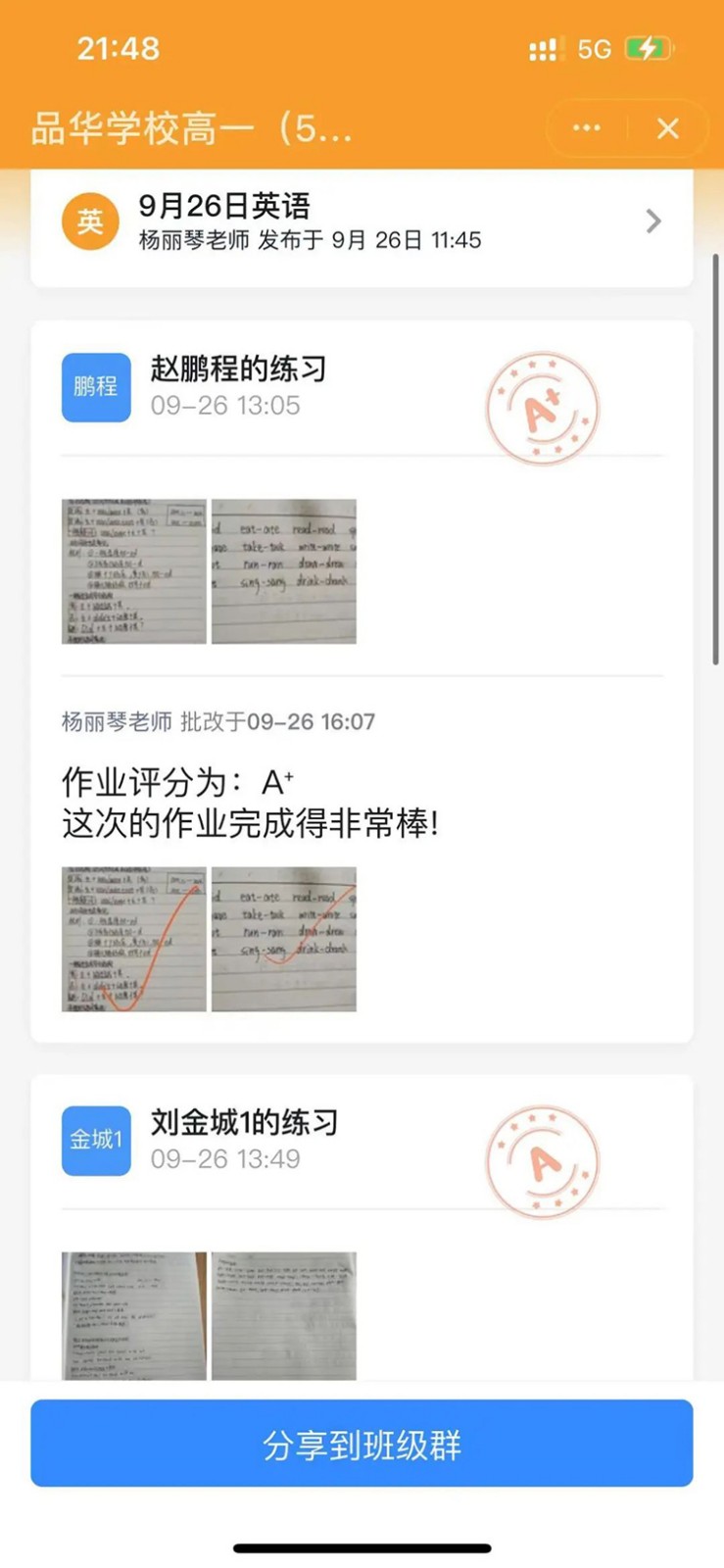View 刘金城1's first homework photo
Image resolution: width=724 pixels, height=1568 pixels.
pyautogui.click(x=134, y=1315)
